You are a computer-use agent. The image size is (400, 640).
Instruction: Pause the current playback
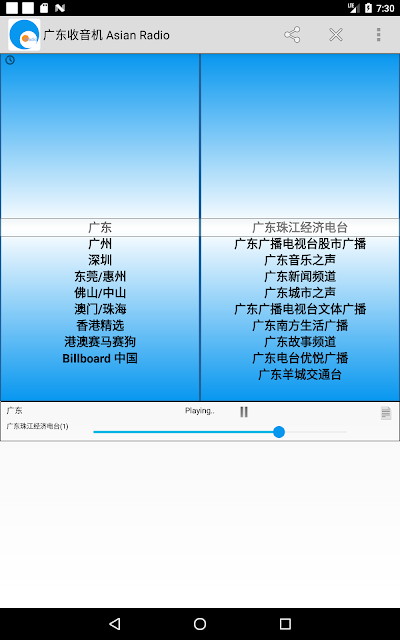pyautogui.click(x=244, y=412)
